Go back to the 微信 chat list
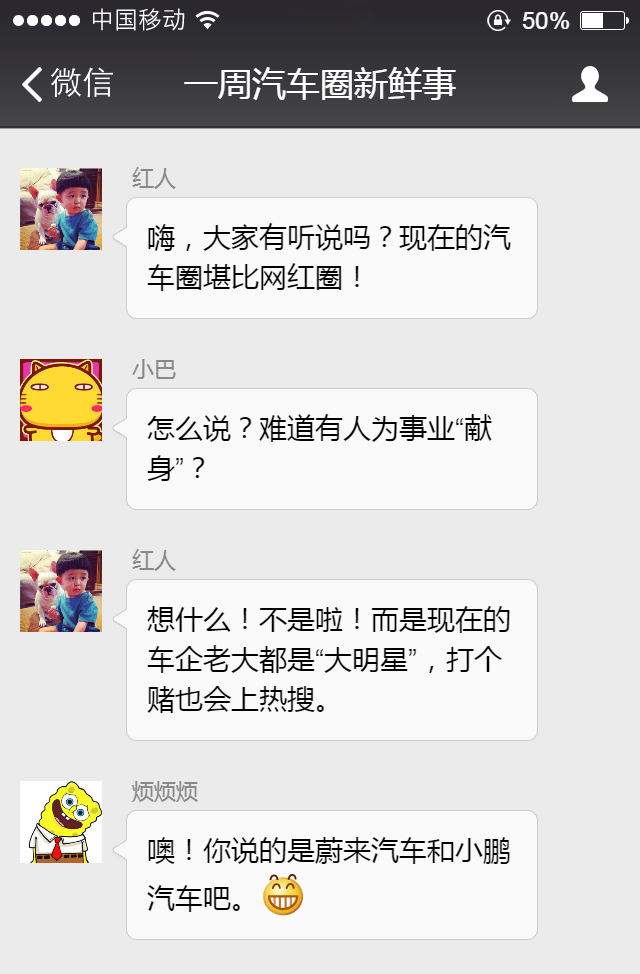Screen dimensions: 640x974 point(66,85)
